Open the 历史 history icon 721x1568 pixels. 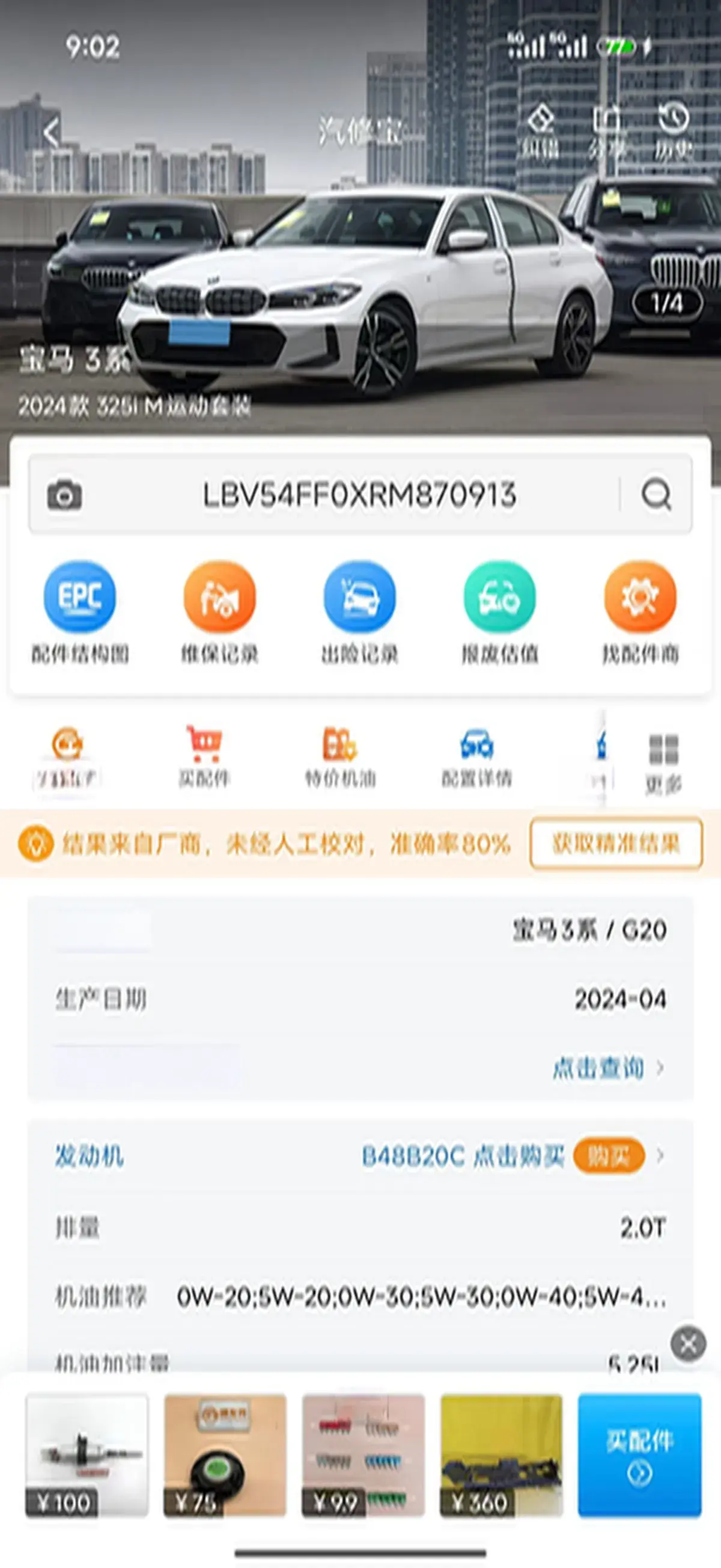pos(673,130)
